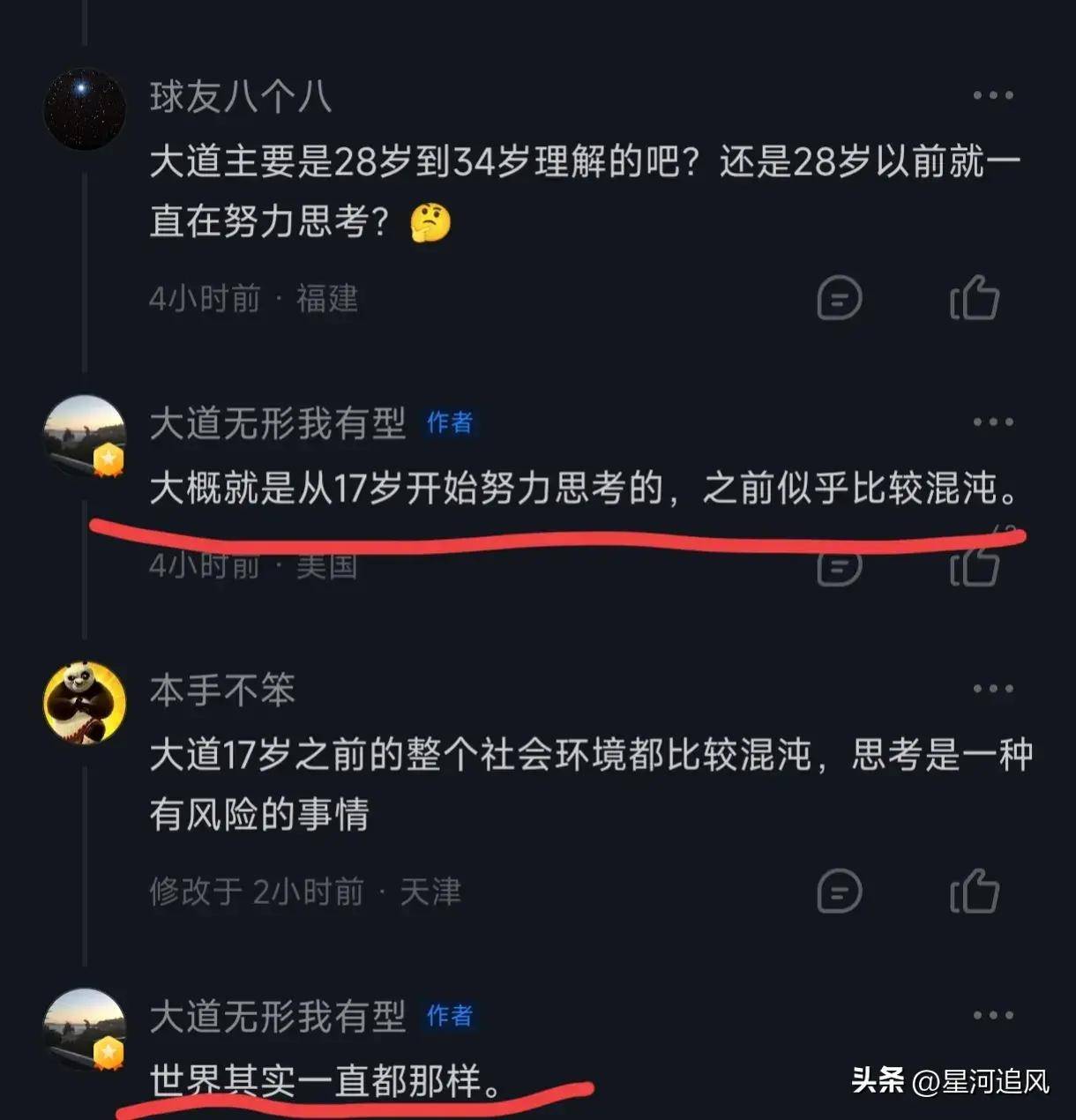
Task: Open 球友八个八's profile avatar
Action: coord(85,109)
